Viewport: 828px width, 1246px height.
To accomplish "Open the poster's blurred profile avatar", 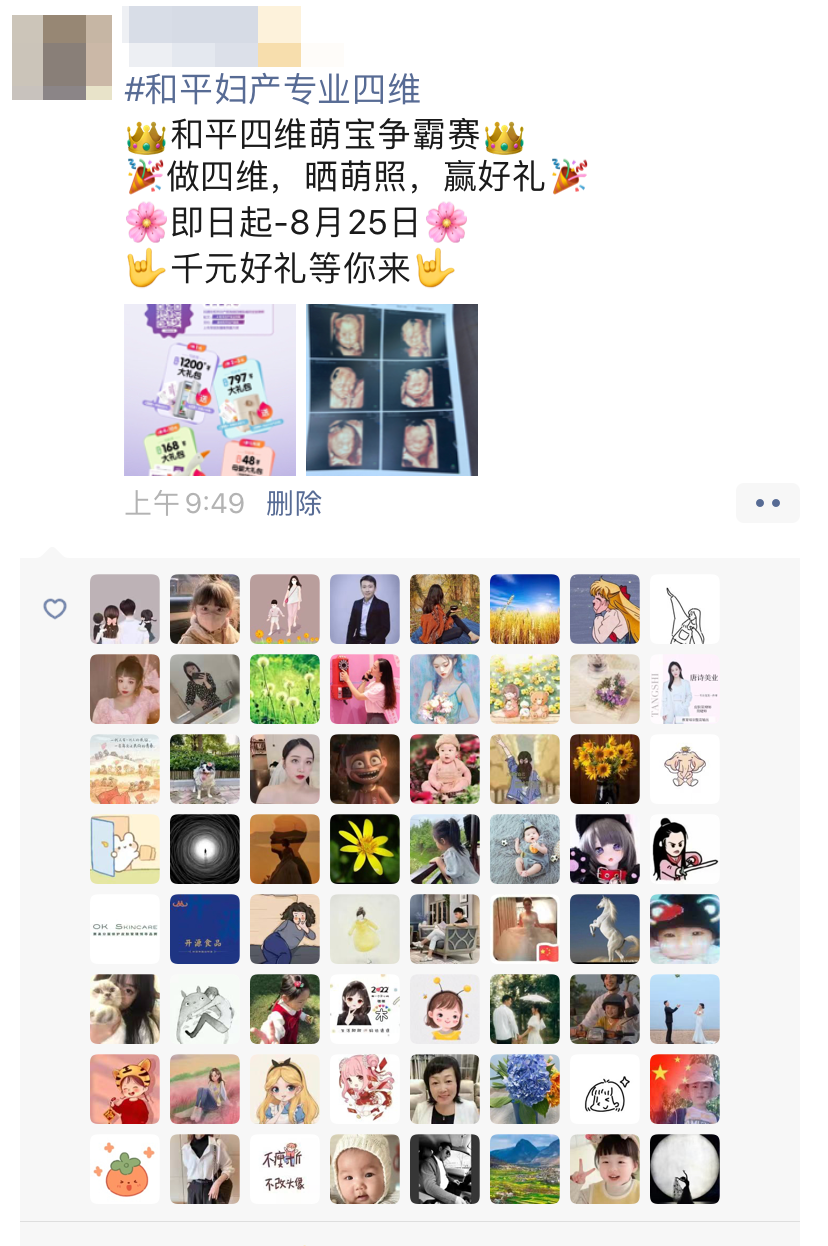I will pyautogui.click(x=62, y=57).
